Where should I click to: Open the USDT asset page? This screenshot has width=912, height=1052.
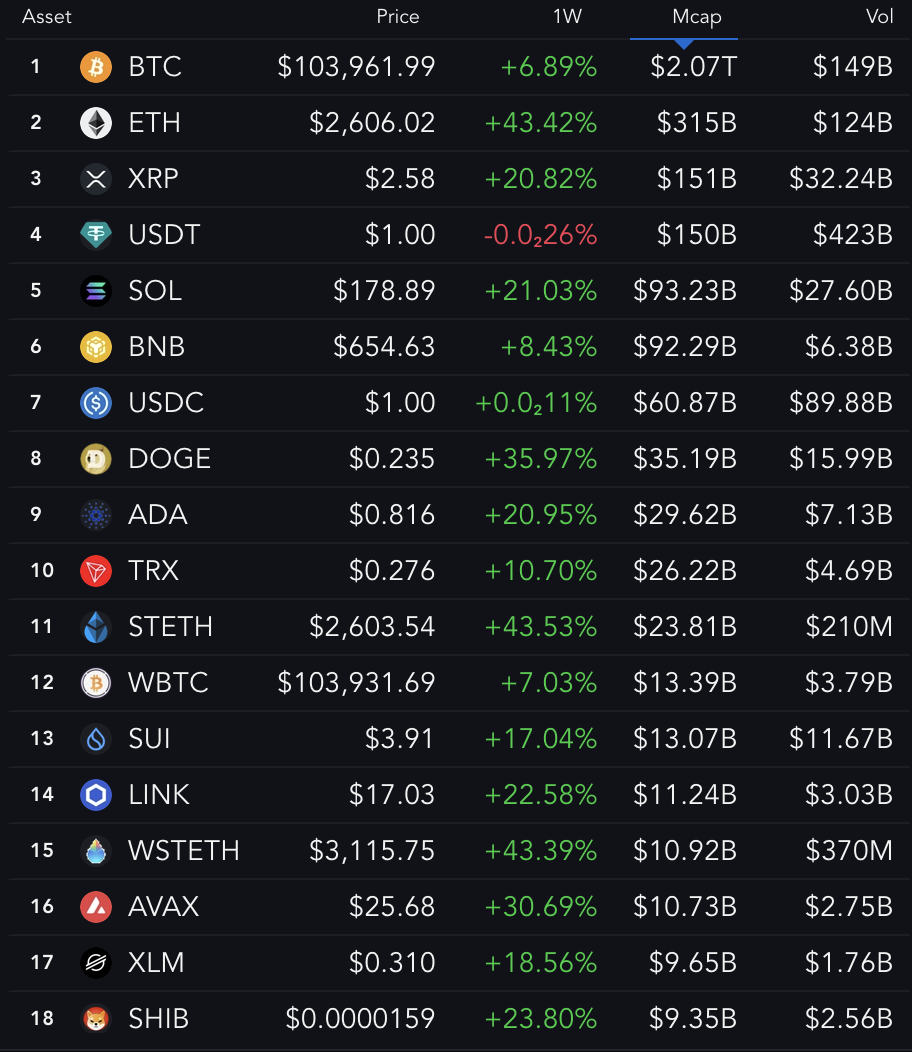click(164, 235)
